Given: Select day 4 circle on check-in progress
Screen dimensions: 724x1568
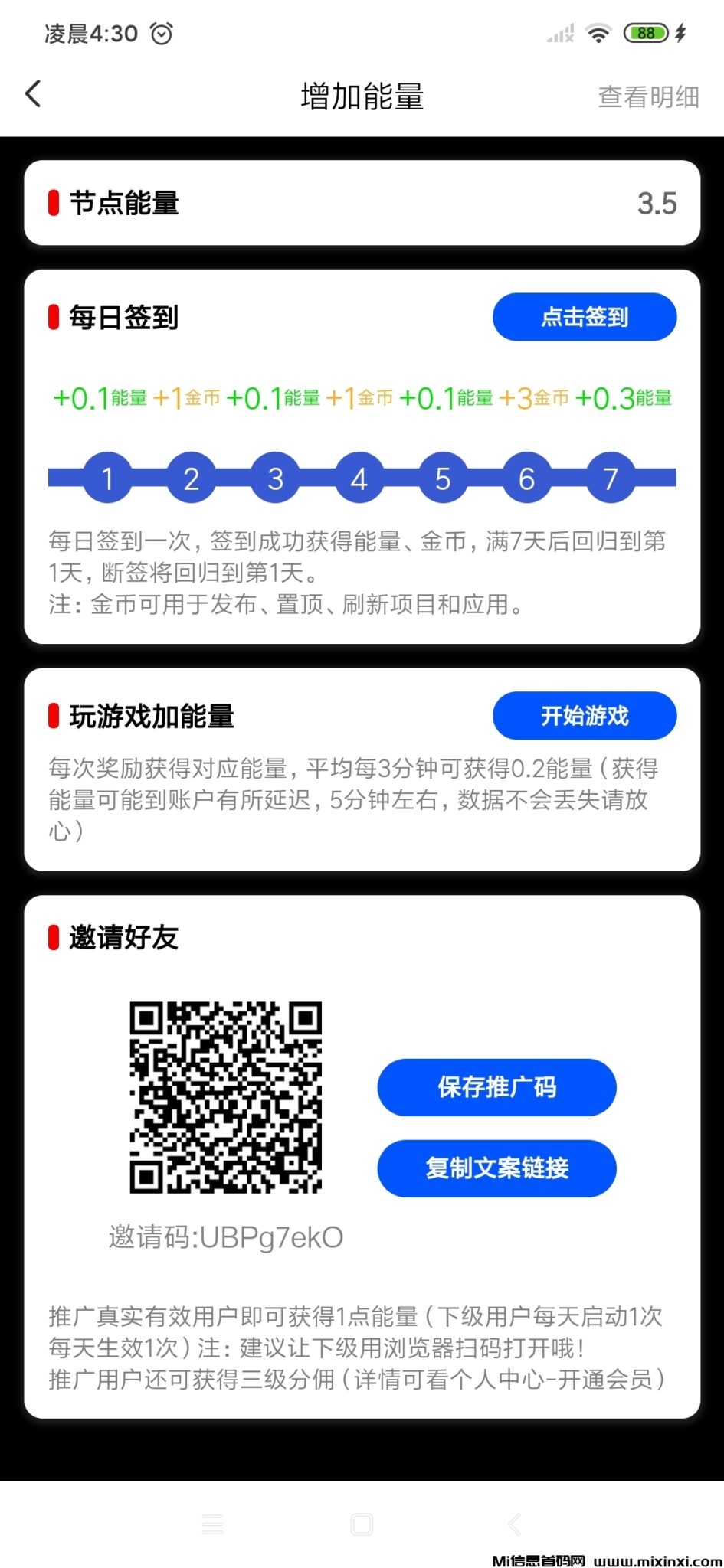Looking at the screenshot, I should (x=359, y=478).
